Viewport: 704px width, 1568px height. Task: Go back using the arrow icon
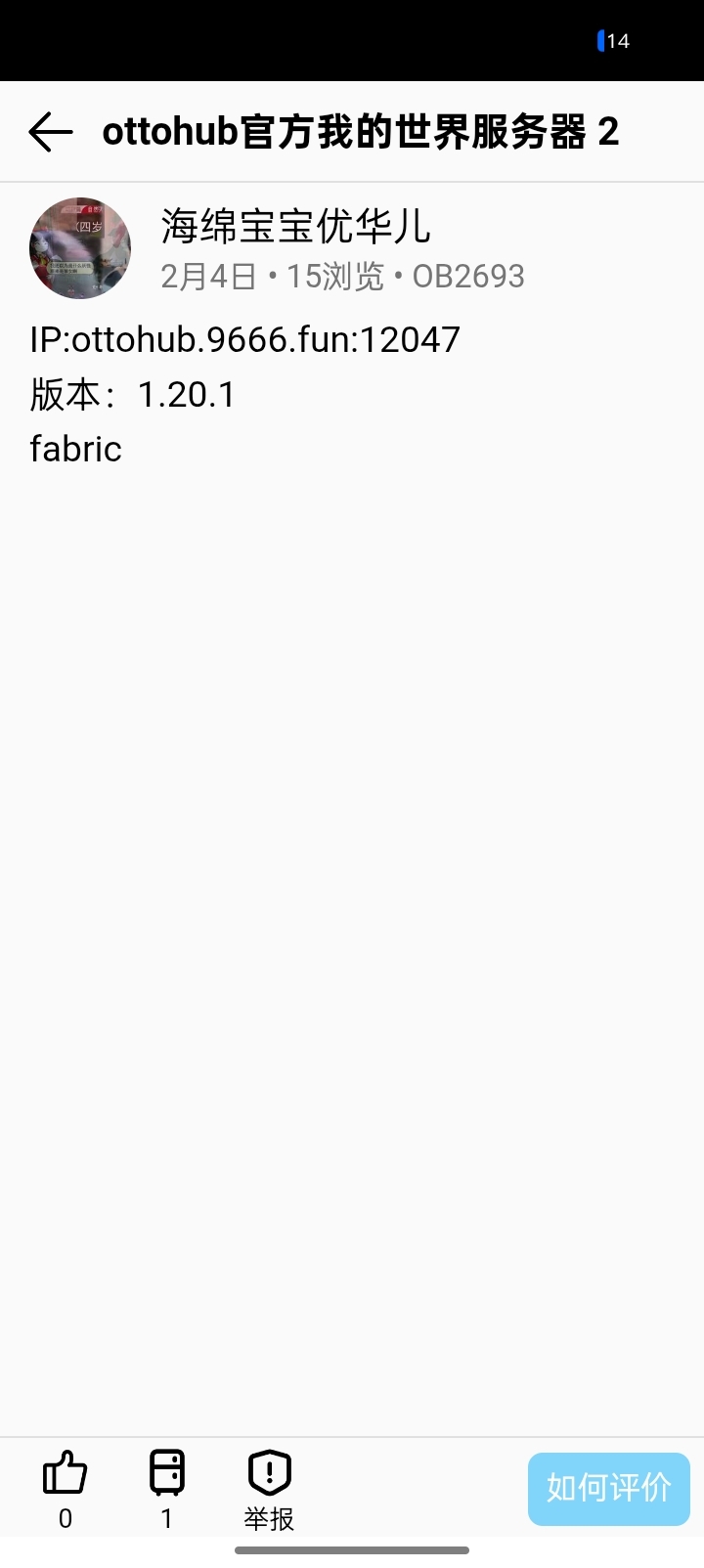click(51, 132)
